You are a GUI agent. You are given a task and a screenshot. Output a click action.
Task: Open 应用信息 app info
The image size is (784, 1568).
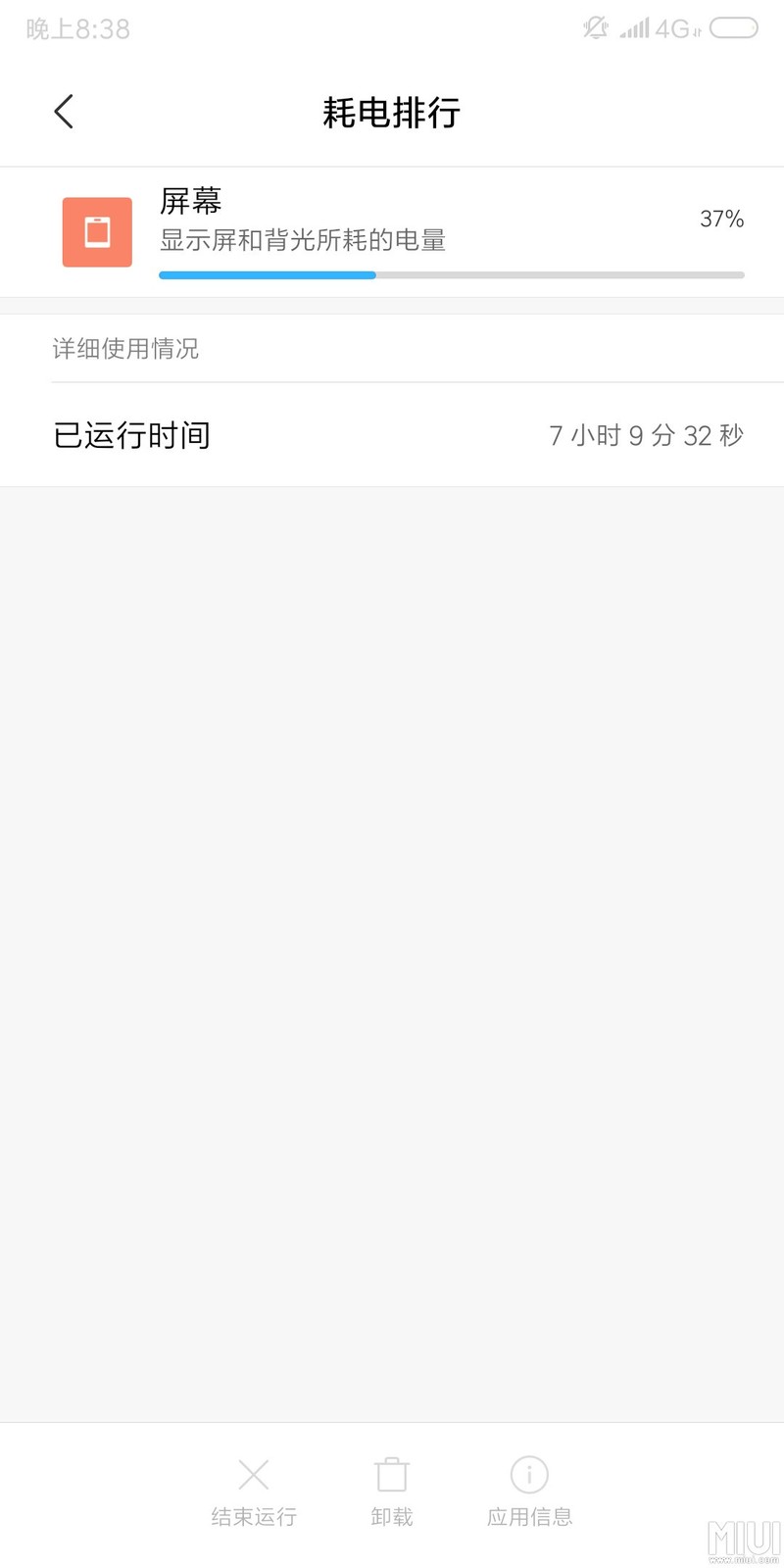(x=529, y=1490)
